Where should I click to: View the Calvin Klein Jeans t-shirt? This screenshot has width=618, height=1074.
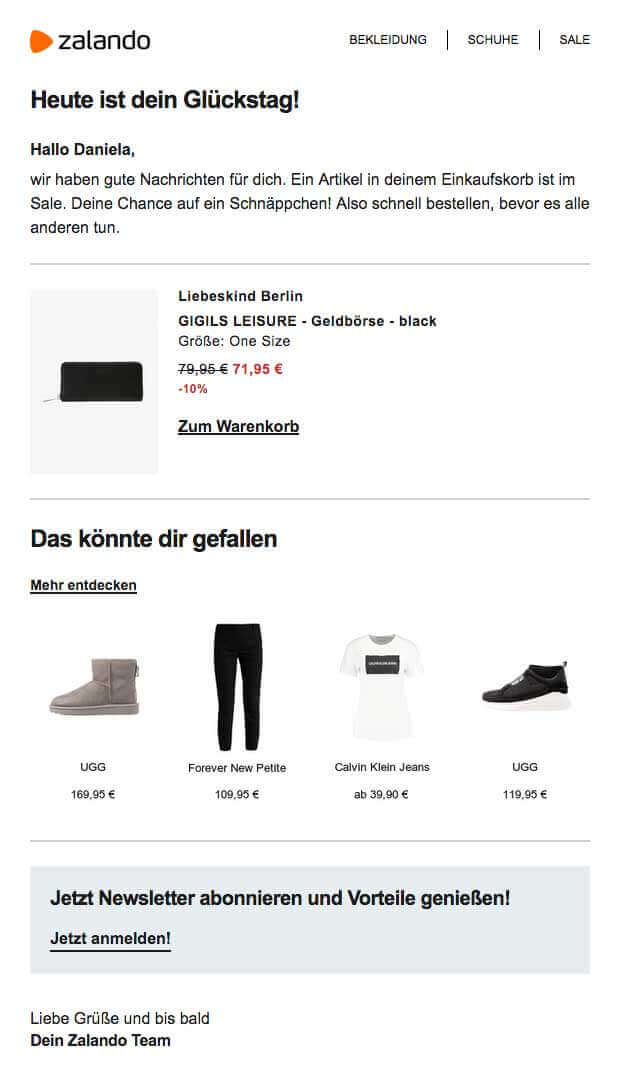381,686
